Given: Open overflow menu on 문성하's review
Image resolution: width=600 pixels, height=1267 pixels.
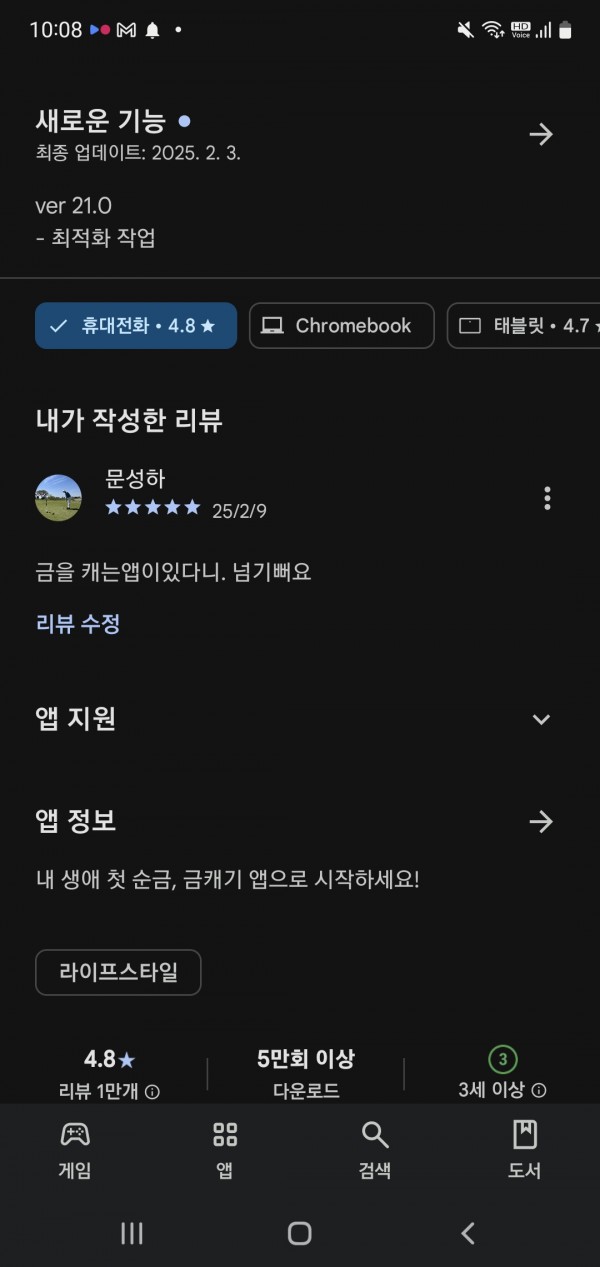Looking at the screenshot, I should pos(547,498).
